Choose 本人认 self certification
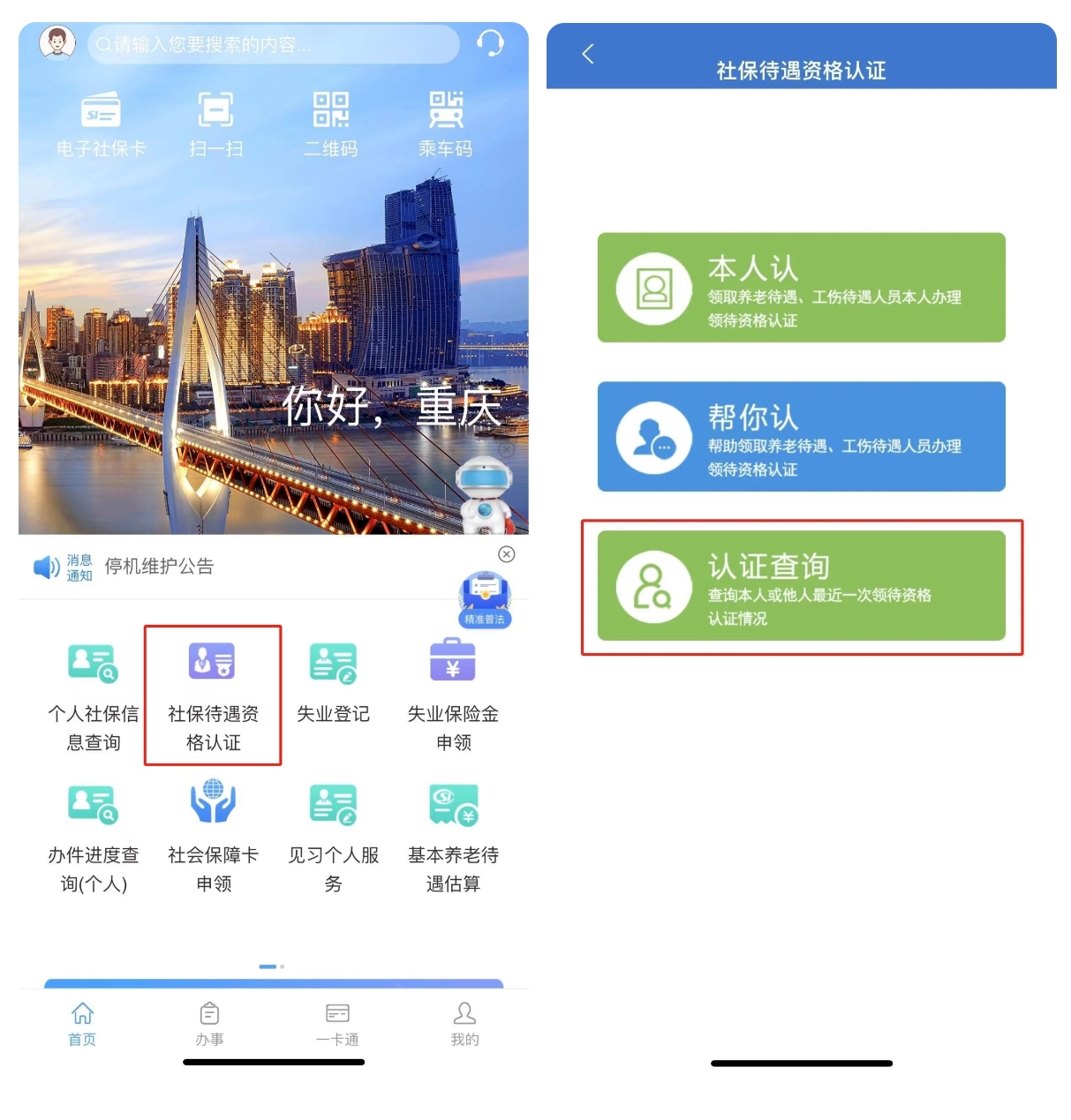1071x1120 pixels. click(x=801, y=288)
